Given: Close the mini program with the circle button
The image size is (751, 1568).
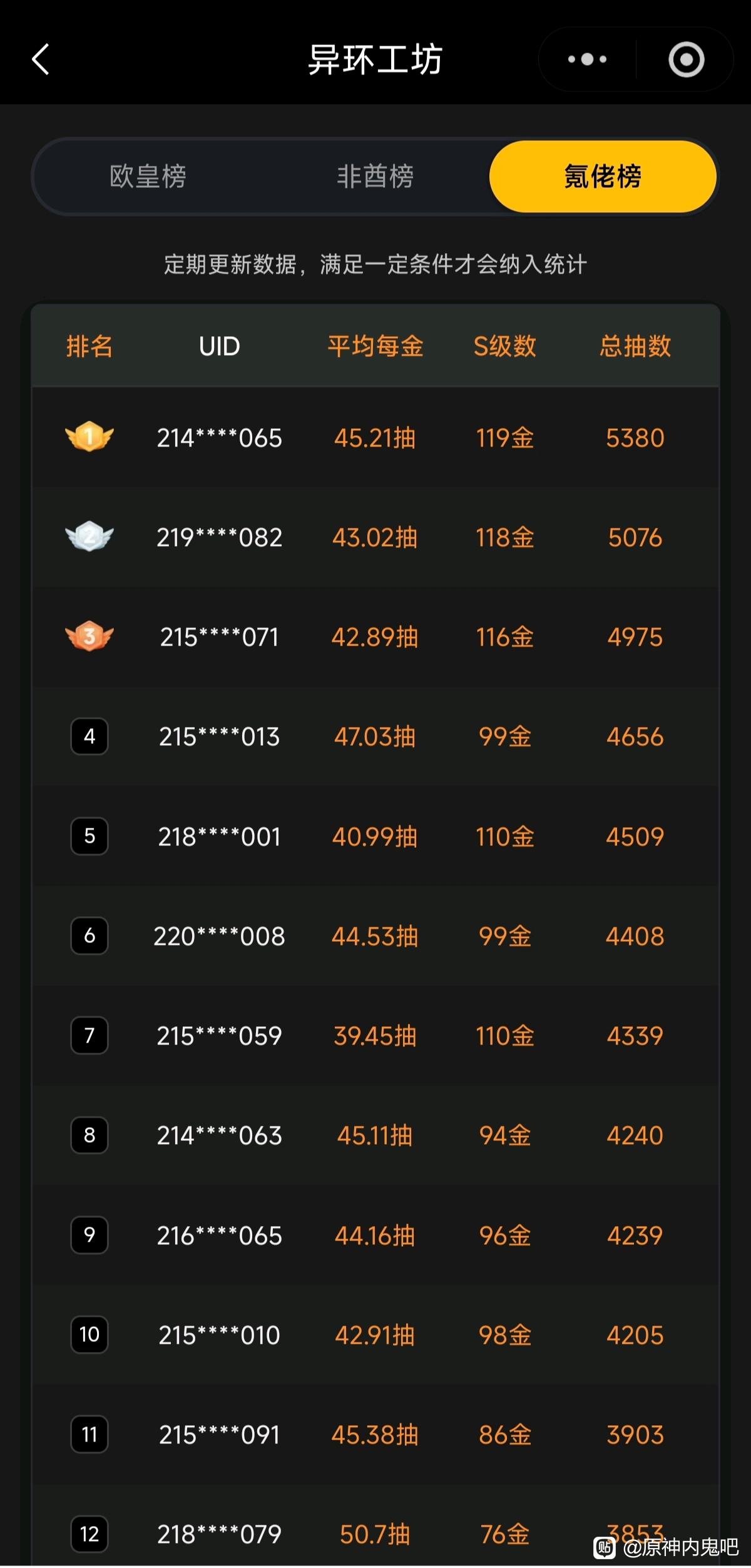Looking at the screenshot, I should (x=687, y=59).
